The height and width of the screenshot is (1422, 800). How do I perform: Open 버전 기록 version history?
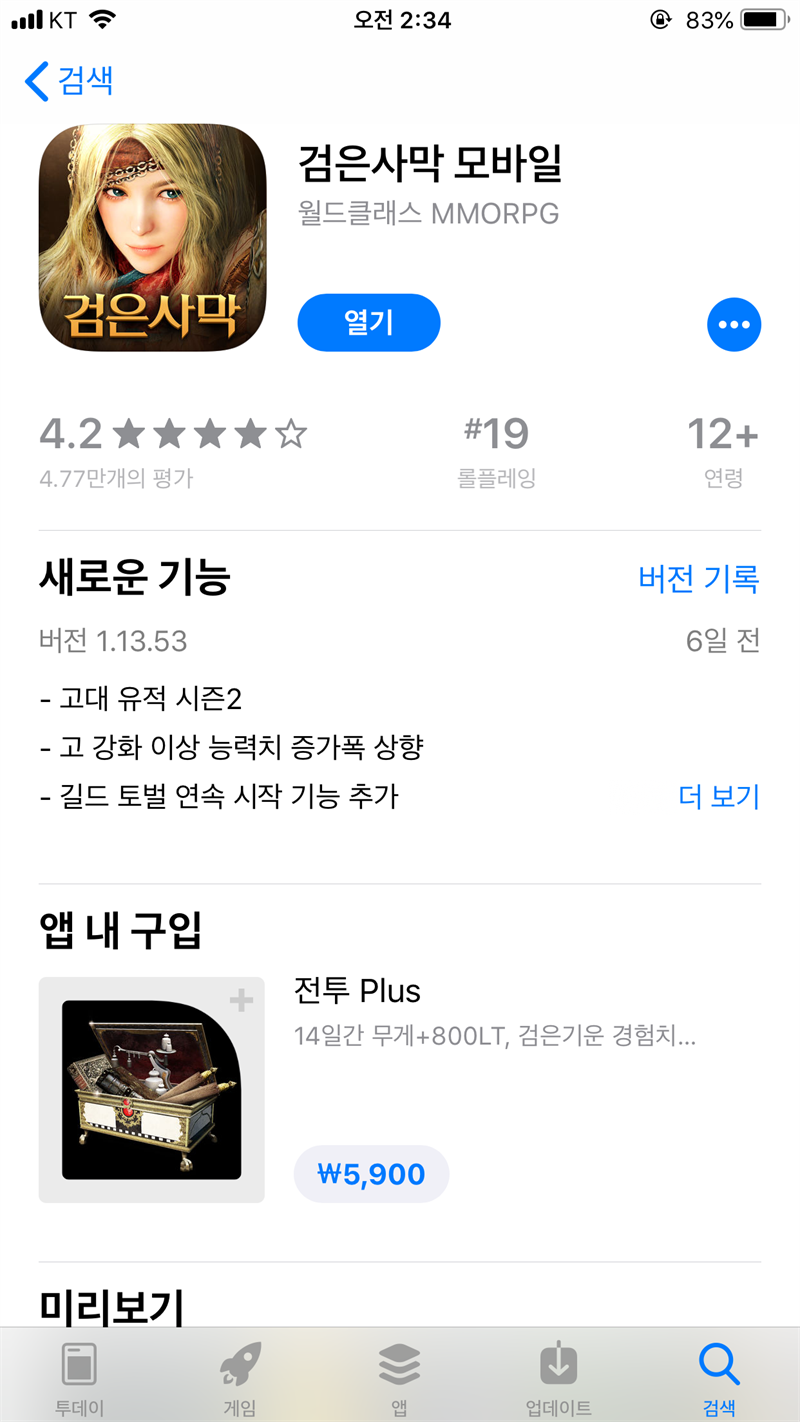pos(698,578)
